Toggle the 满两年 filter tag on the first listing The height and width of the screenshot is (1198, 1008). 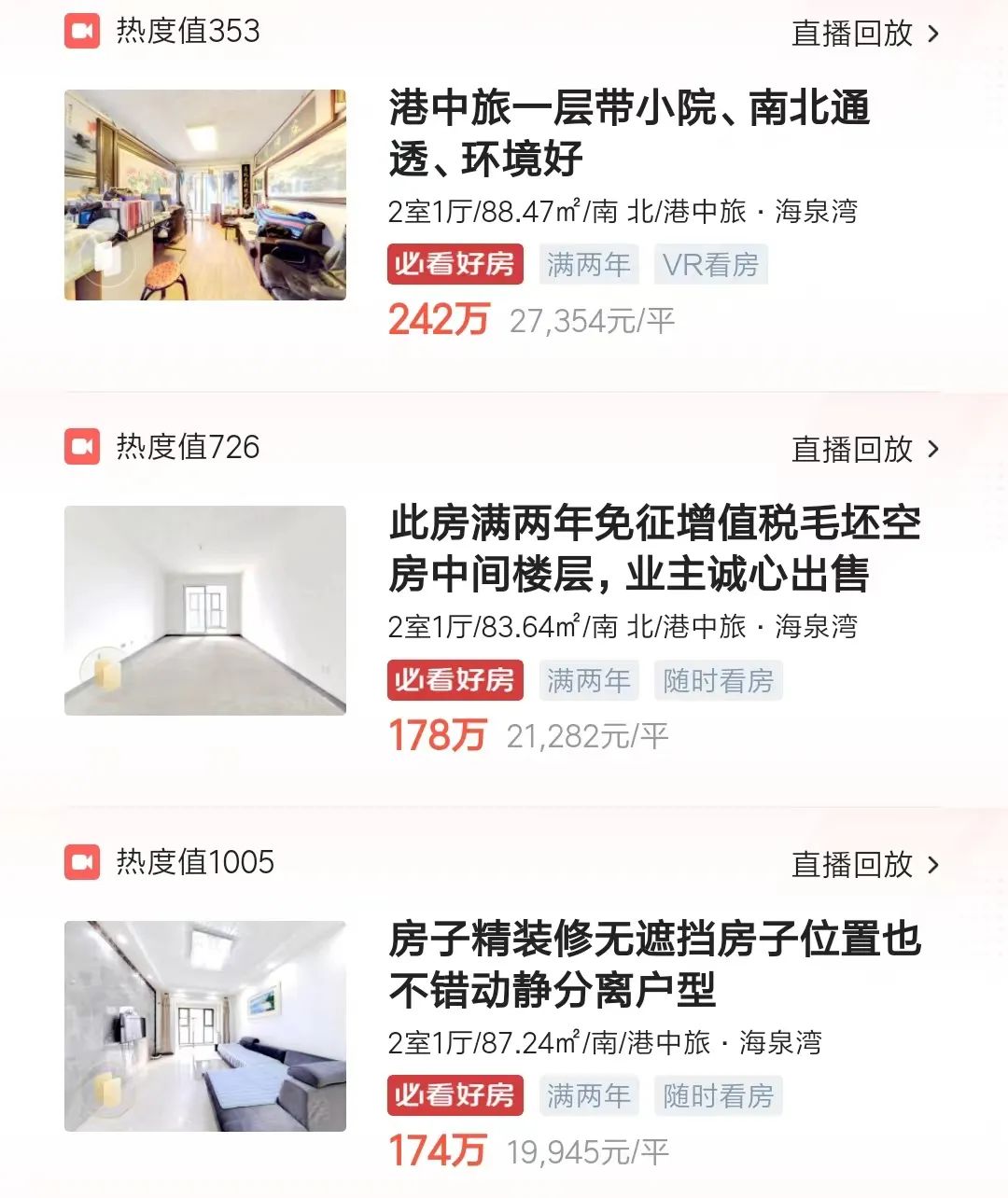pos(588,265)
